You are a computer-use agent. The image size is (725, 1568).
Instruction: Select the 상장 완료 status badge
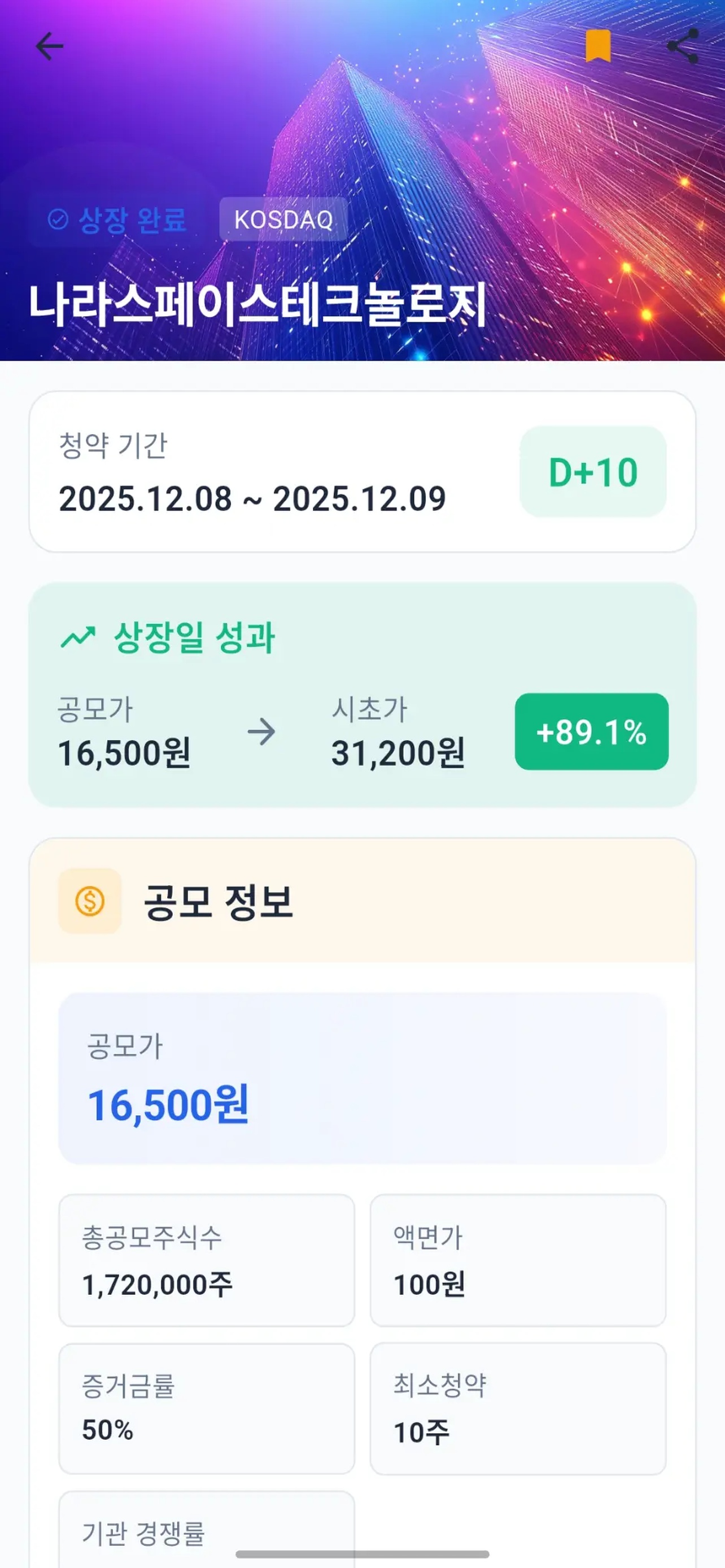coord(118,219)
